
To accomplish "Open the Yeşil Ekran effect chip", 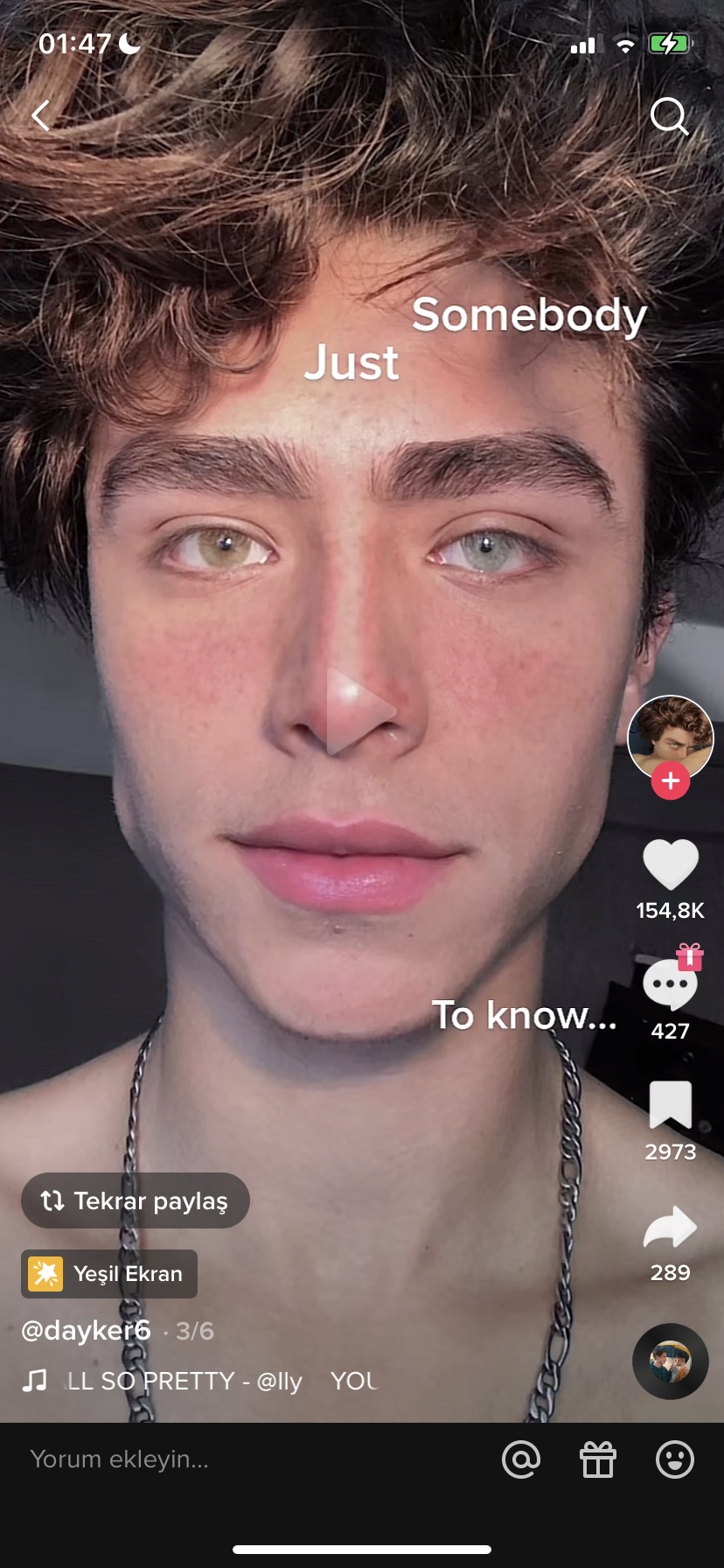I will click(109, 1274).
